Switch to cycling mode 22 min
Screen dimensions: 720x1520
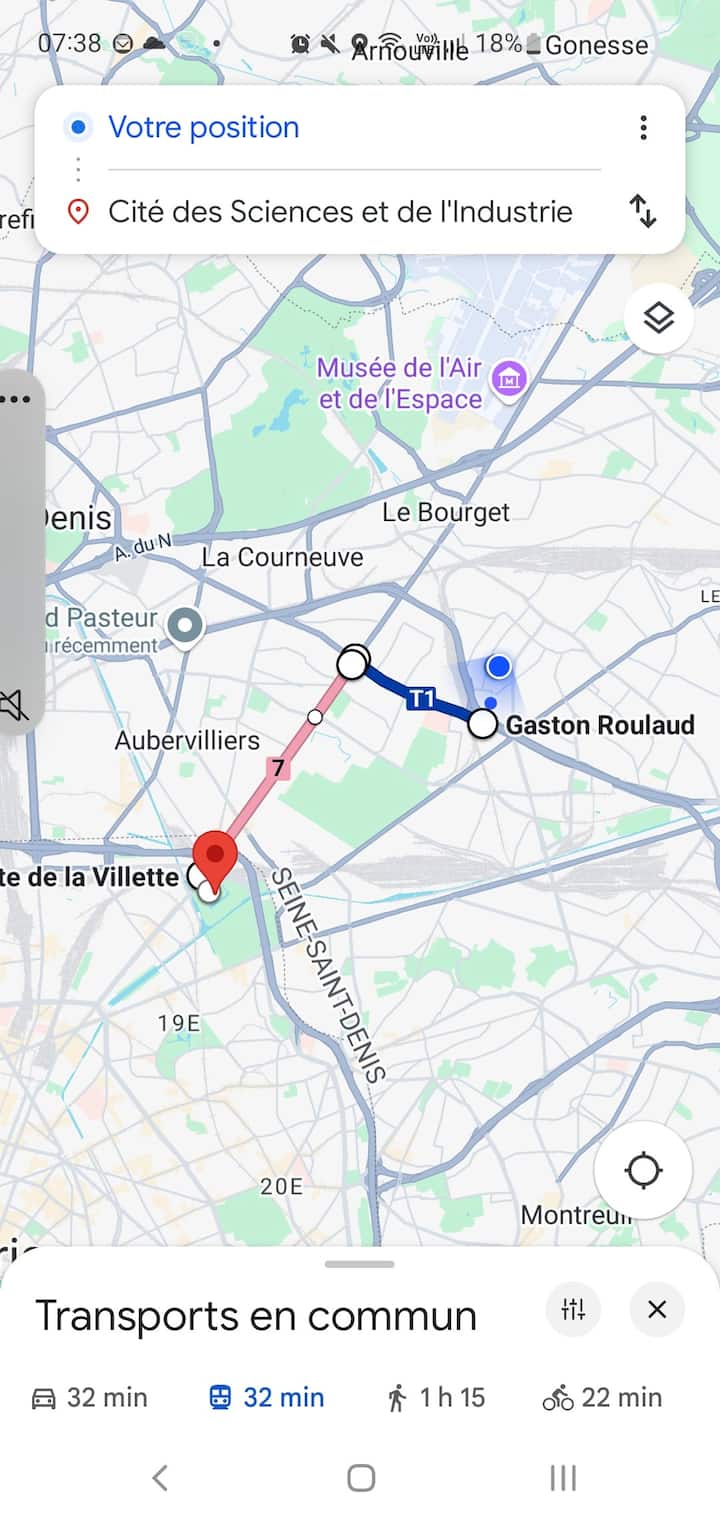(602, 1397)
